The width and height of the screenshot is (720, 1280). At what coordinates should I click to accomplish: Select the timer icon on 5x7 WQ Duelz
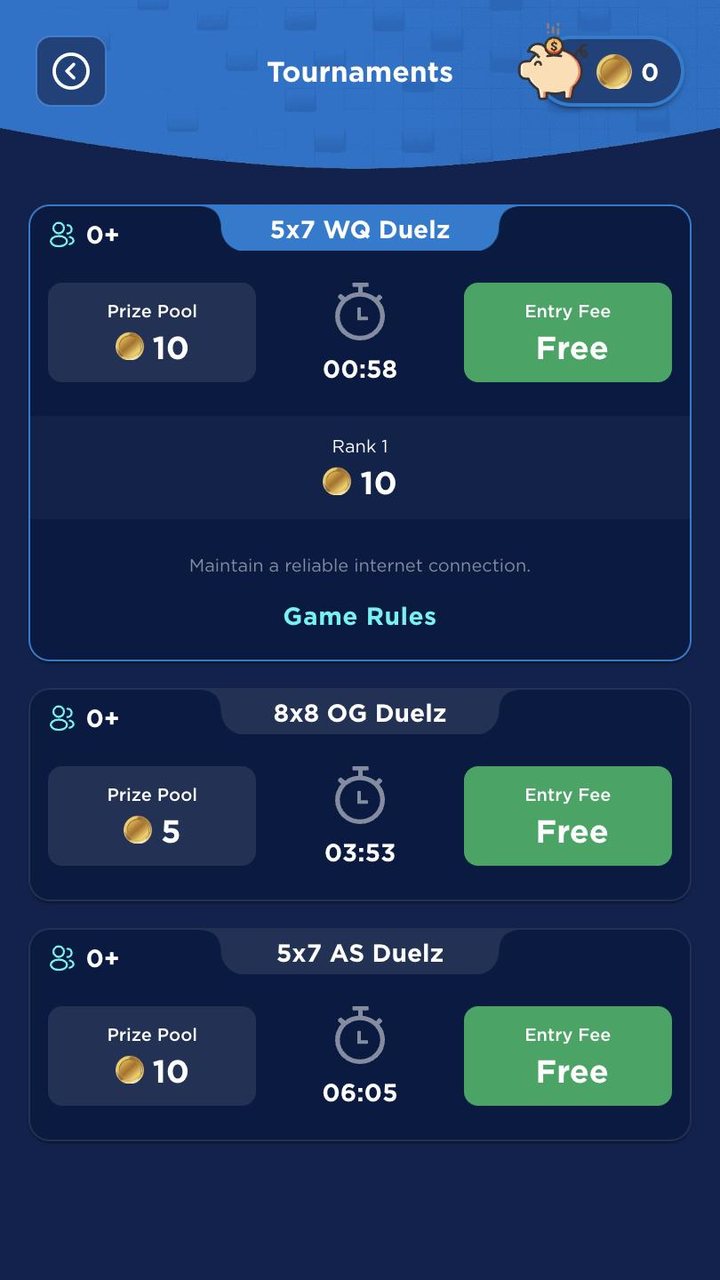(x=360, y=315)
